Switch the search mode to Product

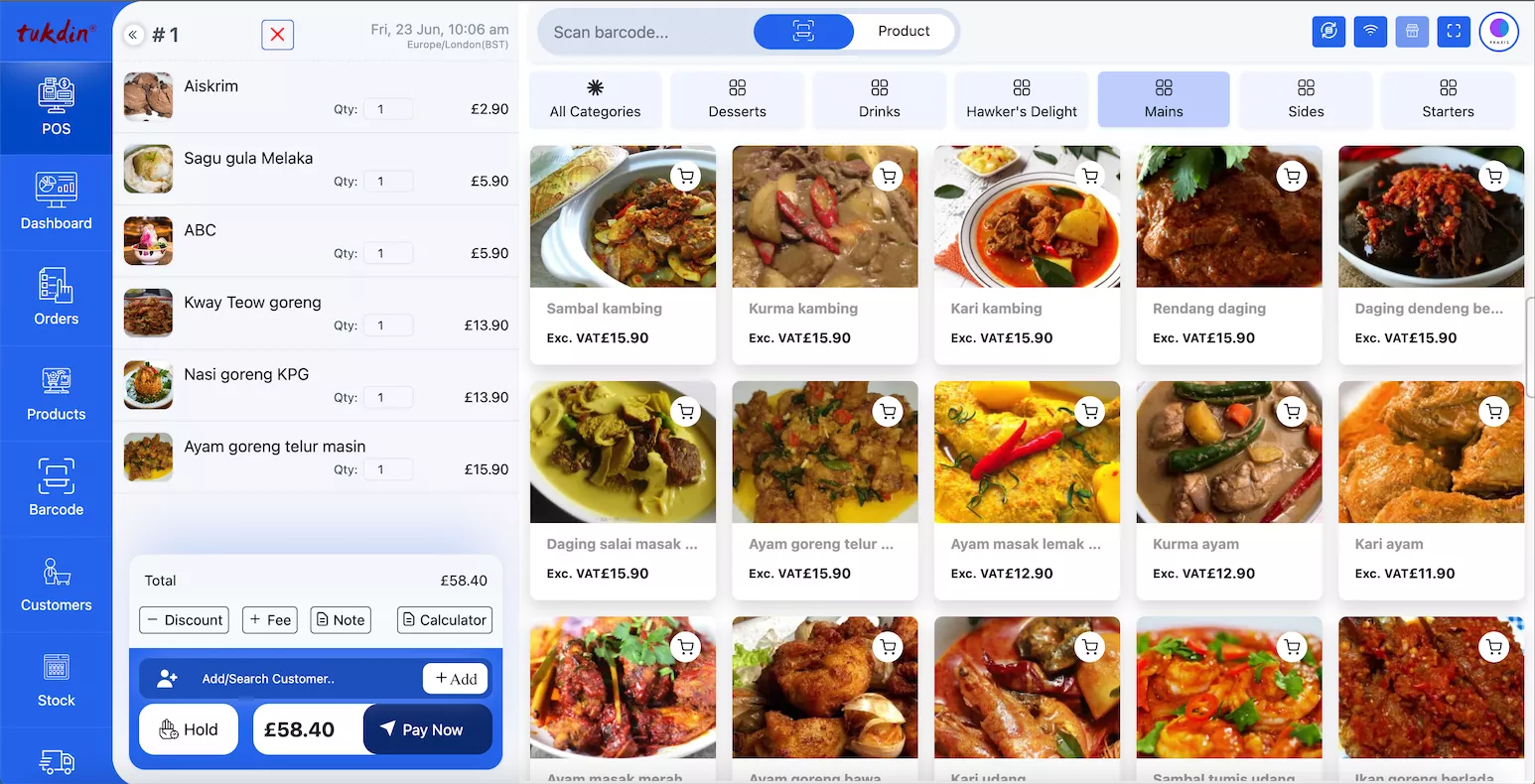tap(903, 32)
